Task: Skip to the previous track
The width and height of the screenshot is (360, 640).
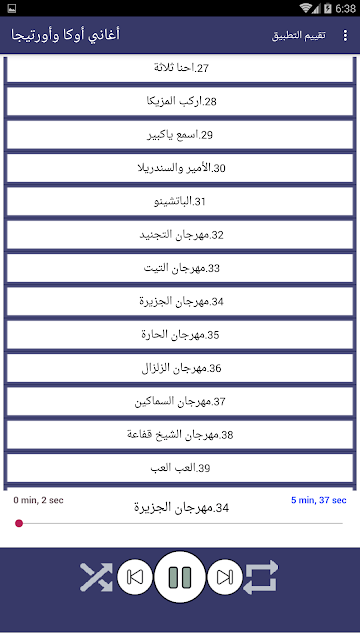Action: pyautogui.click(x=135, y=577)
